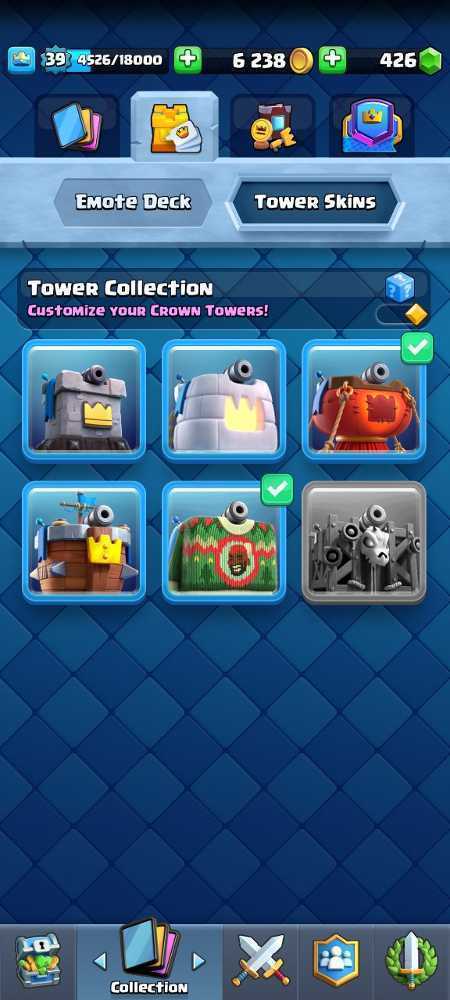
Task: Tap the Collection tab's right arrow
Action: [199, 960]
